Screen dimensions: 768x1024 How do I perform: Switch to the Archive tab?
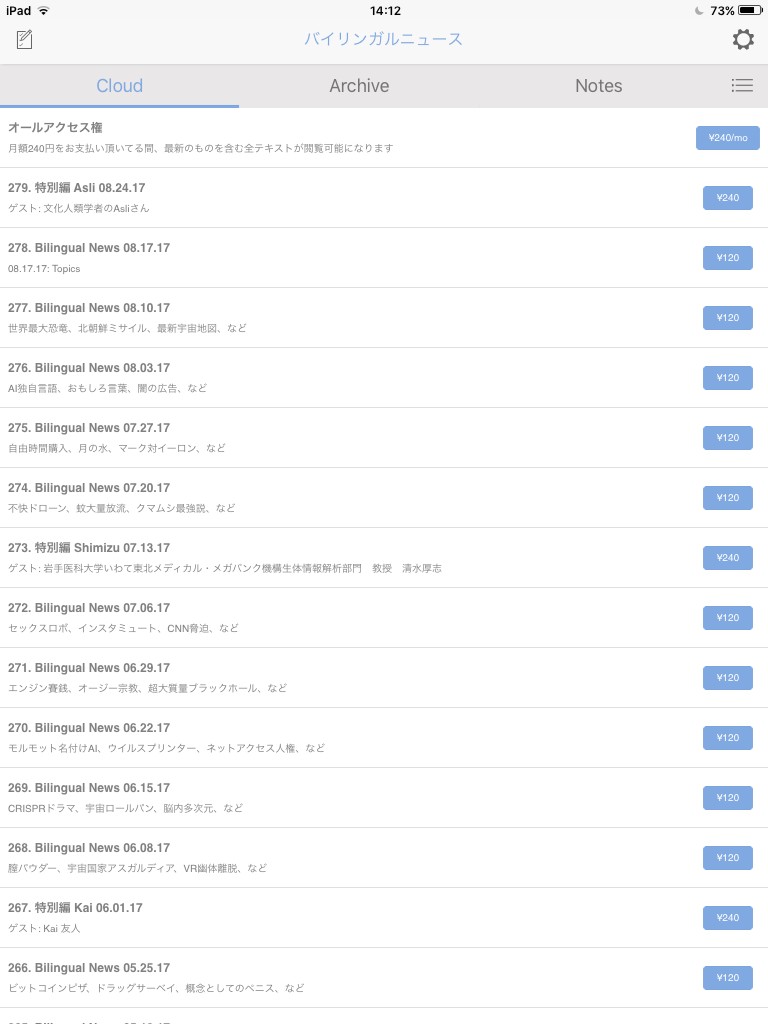[x=359, y=86]
